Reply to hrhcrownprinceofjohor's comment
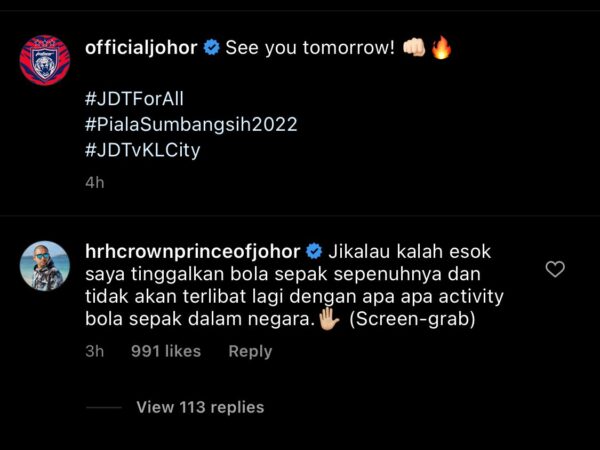 [x=250, y=351]
